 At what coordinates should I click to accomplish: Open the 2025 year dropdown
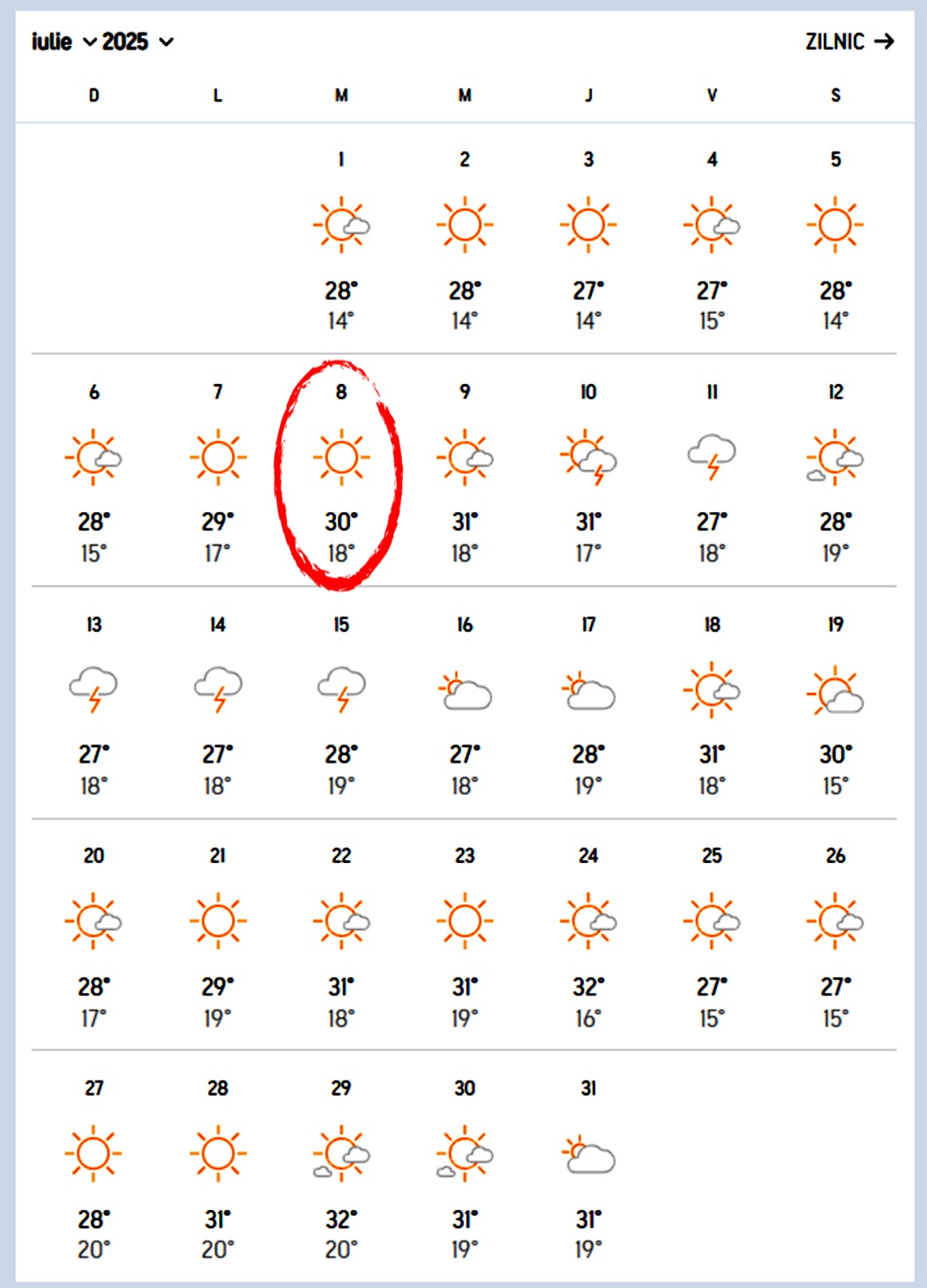coord(137,42)
